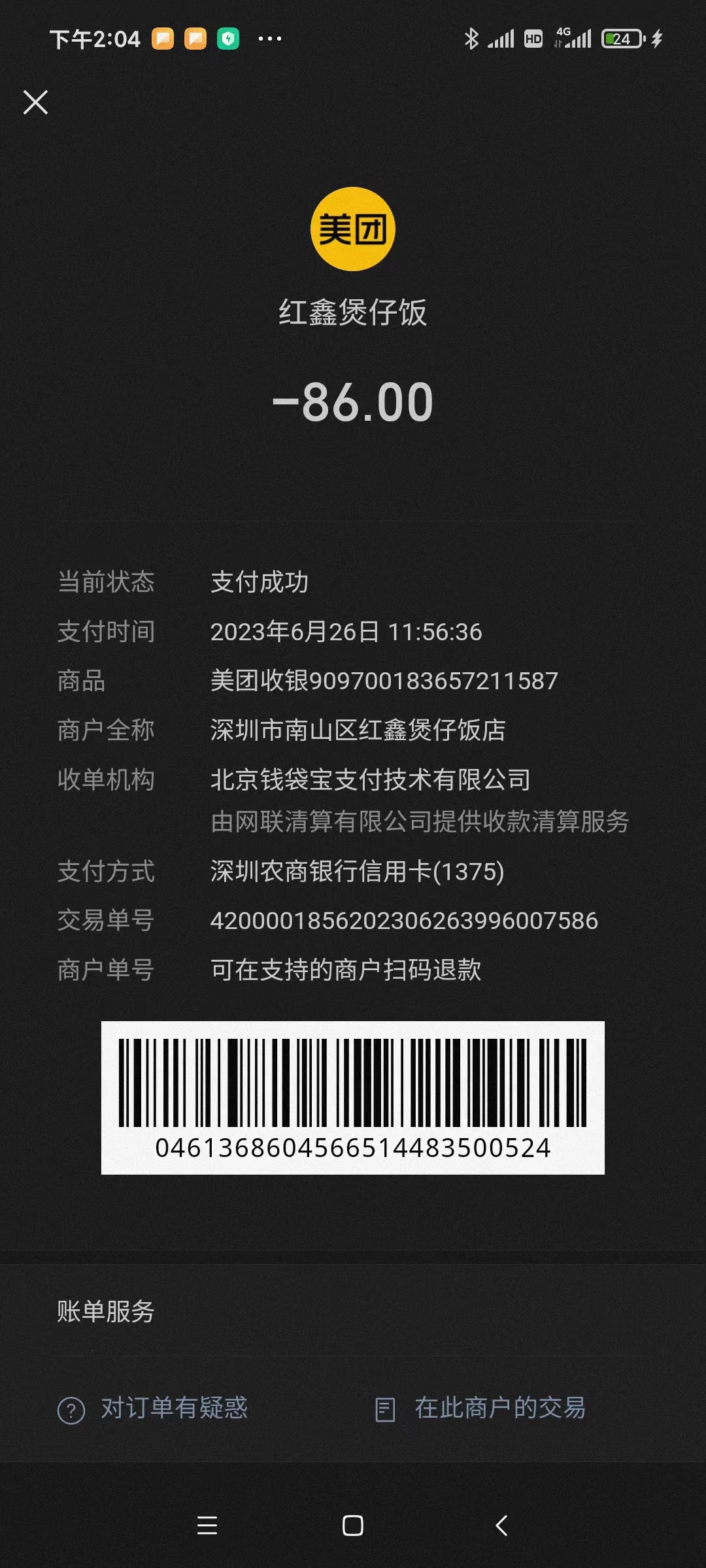Go to the home screen
This screenshot has height=1568, width=706.
(x=353, y=1526)
